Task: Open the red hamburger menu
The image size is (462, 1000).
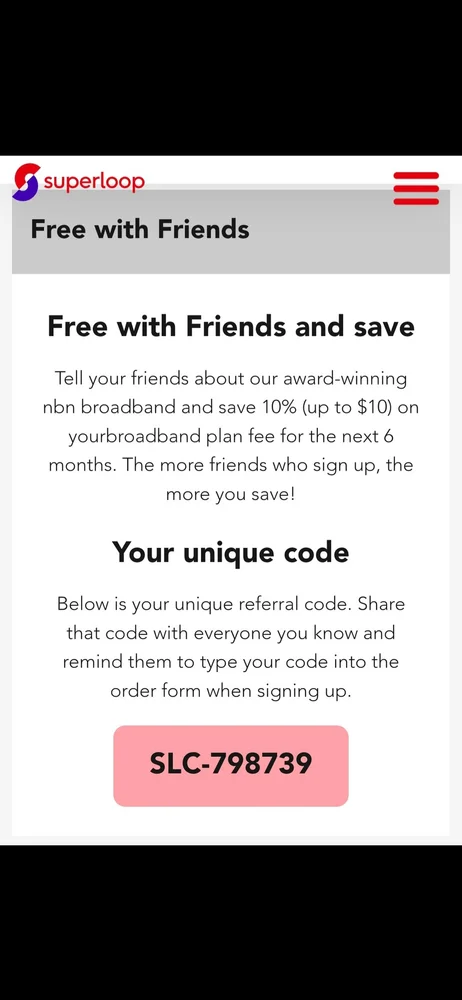Action: click(x=416, y=188)
